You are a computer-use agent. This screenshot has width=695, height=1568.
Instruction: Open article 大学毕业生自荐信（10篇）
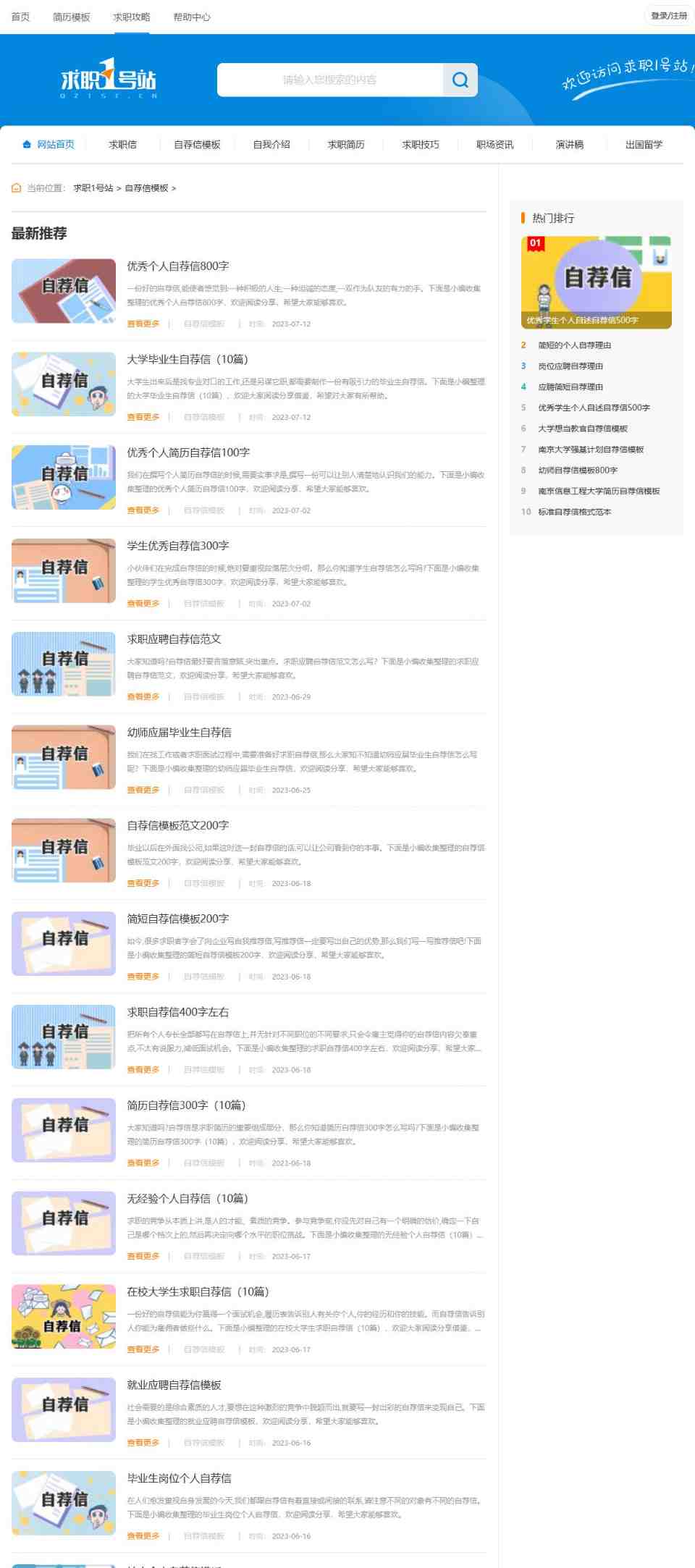188,360
